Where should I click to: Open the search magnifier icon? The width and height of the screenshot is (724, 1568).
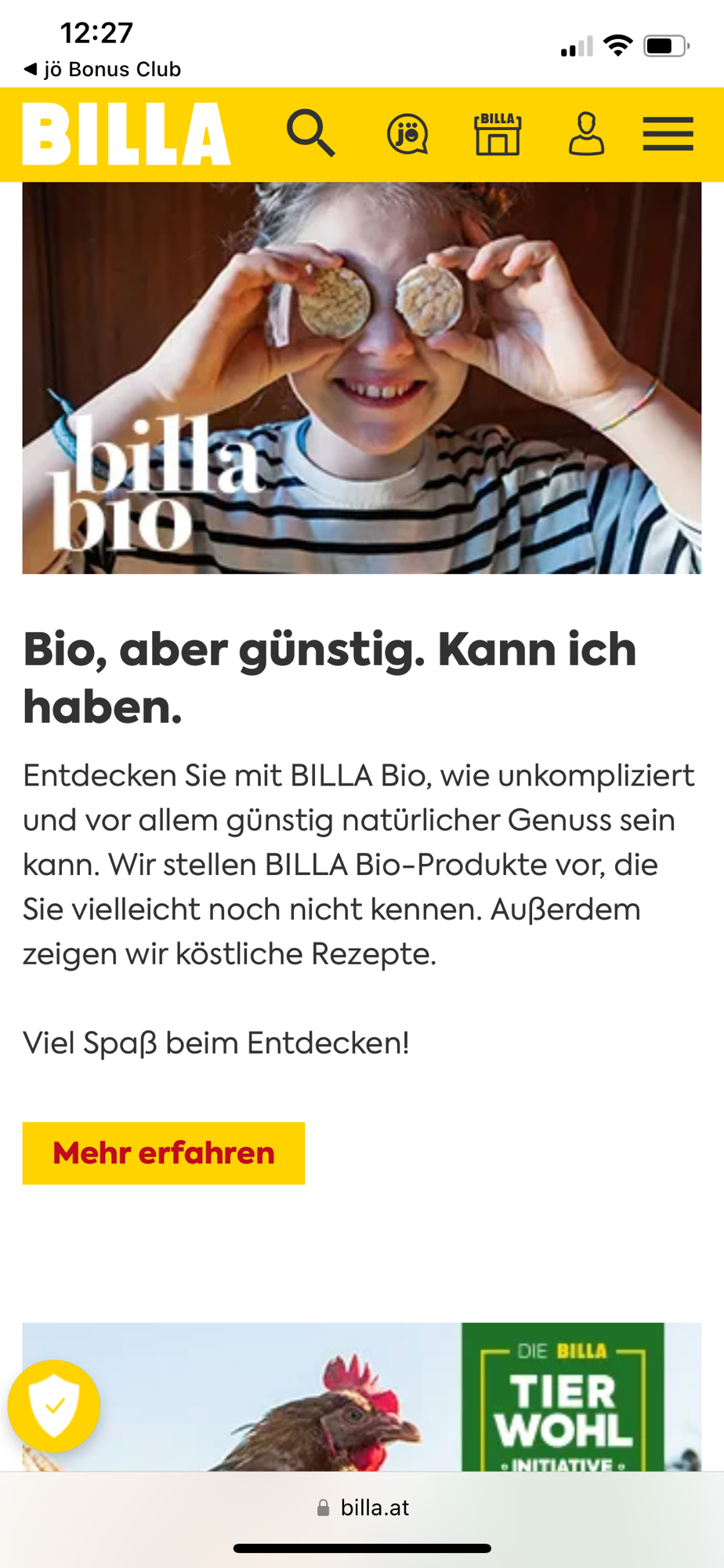[x=311, y=133]
